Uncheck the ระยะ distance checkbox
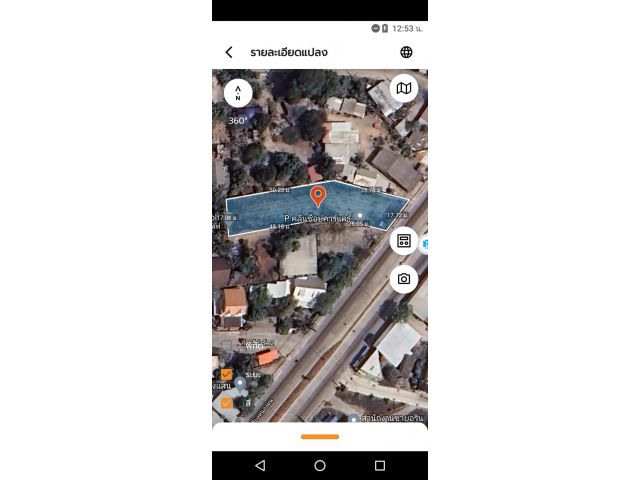Viewport: 640px width, 480px height. pyautogui.click(x=227, y=375)
